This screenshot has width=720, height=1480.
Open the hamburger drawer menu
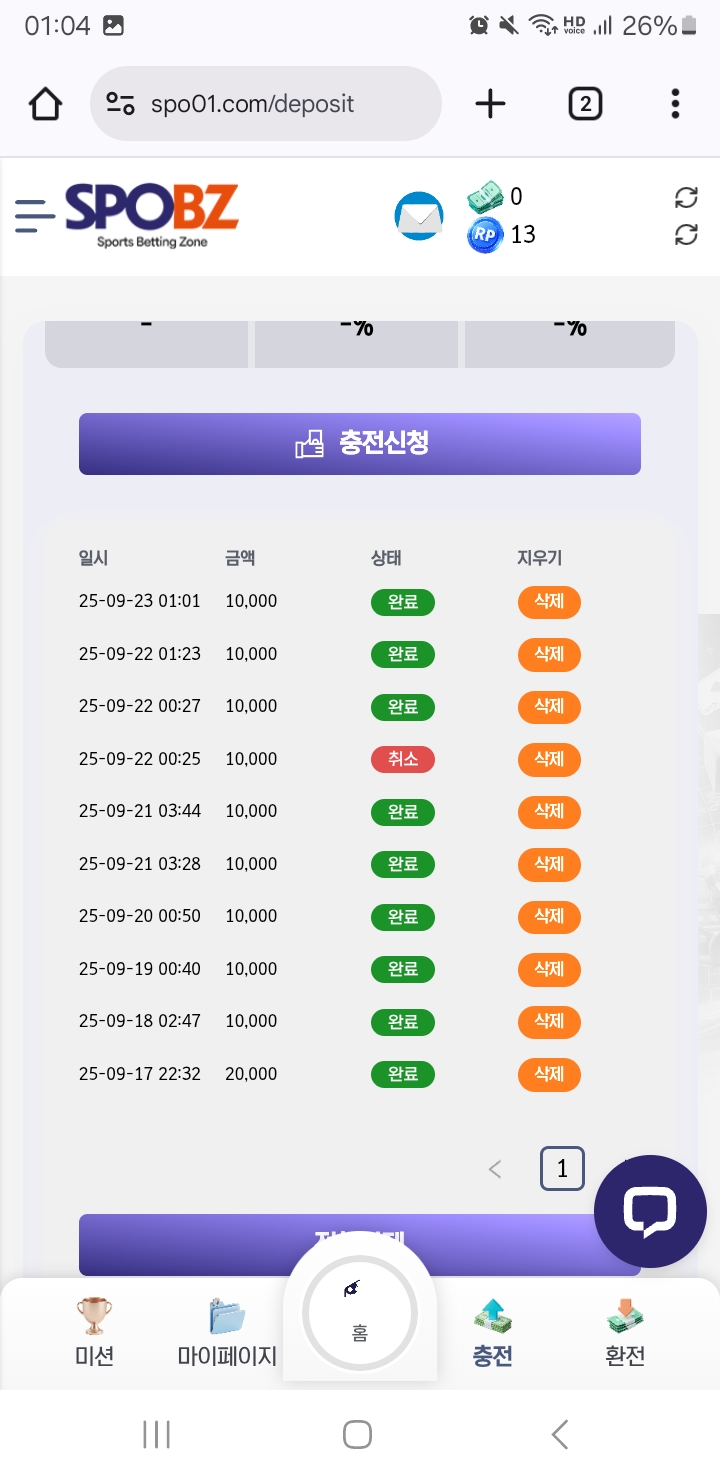(x=35, y=215)
